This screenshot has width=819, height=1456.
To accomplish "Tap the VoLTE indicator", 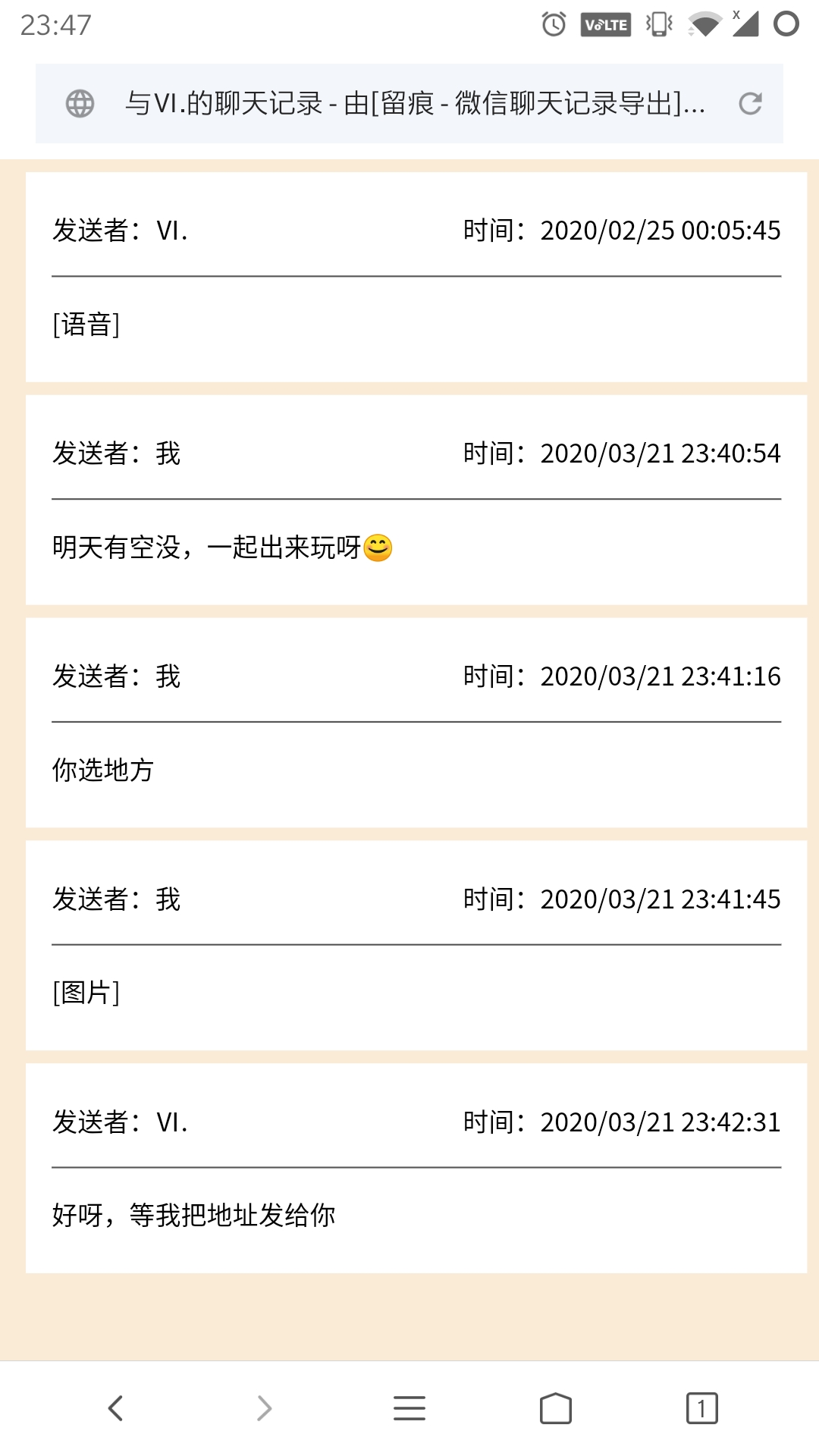I will point(604,24).
